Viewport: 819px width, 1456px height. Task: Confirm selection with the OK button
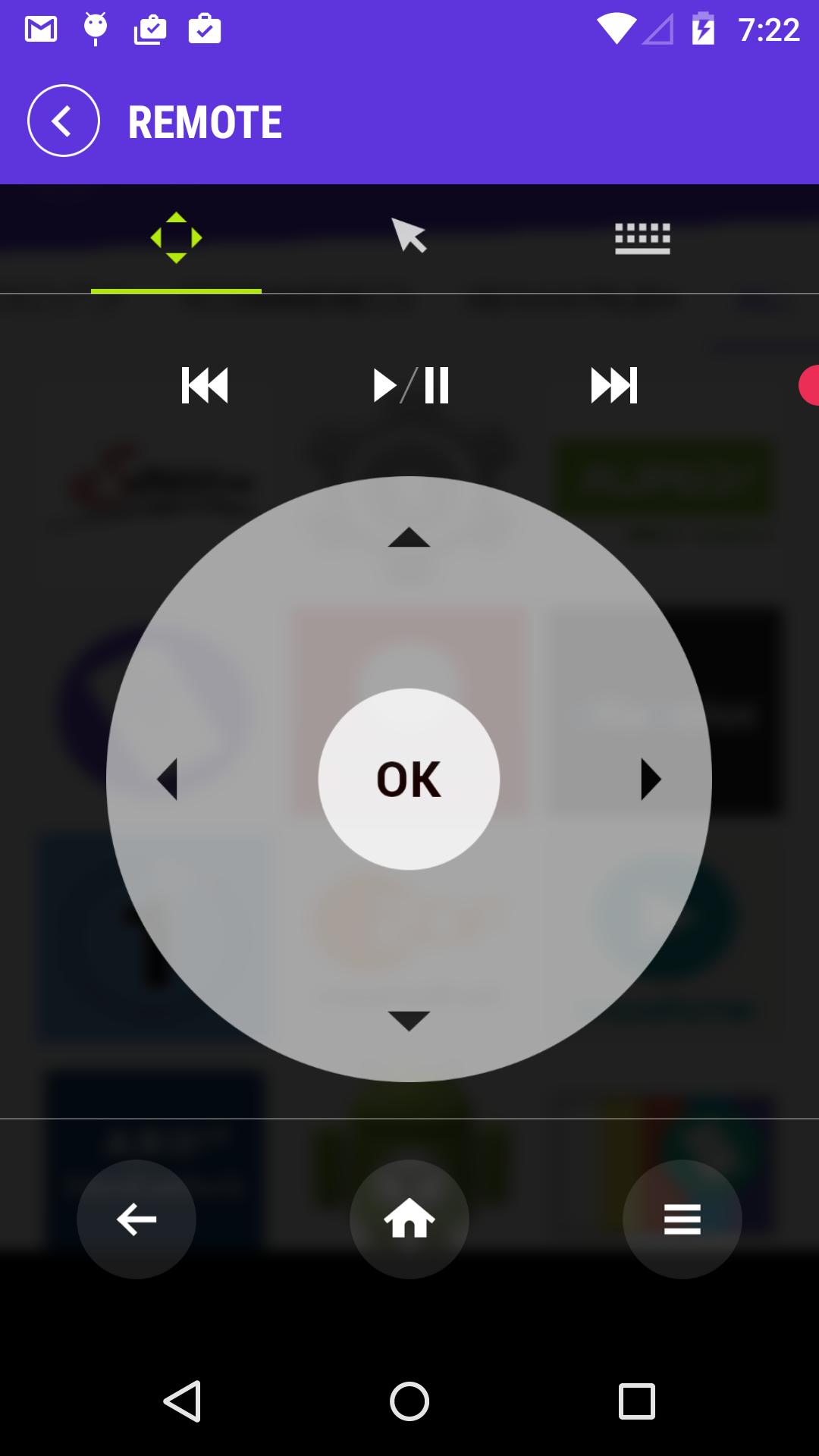pyautogui.click(x=409, y=779)
